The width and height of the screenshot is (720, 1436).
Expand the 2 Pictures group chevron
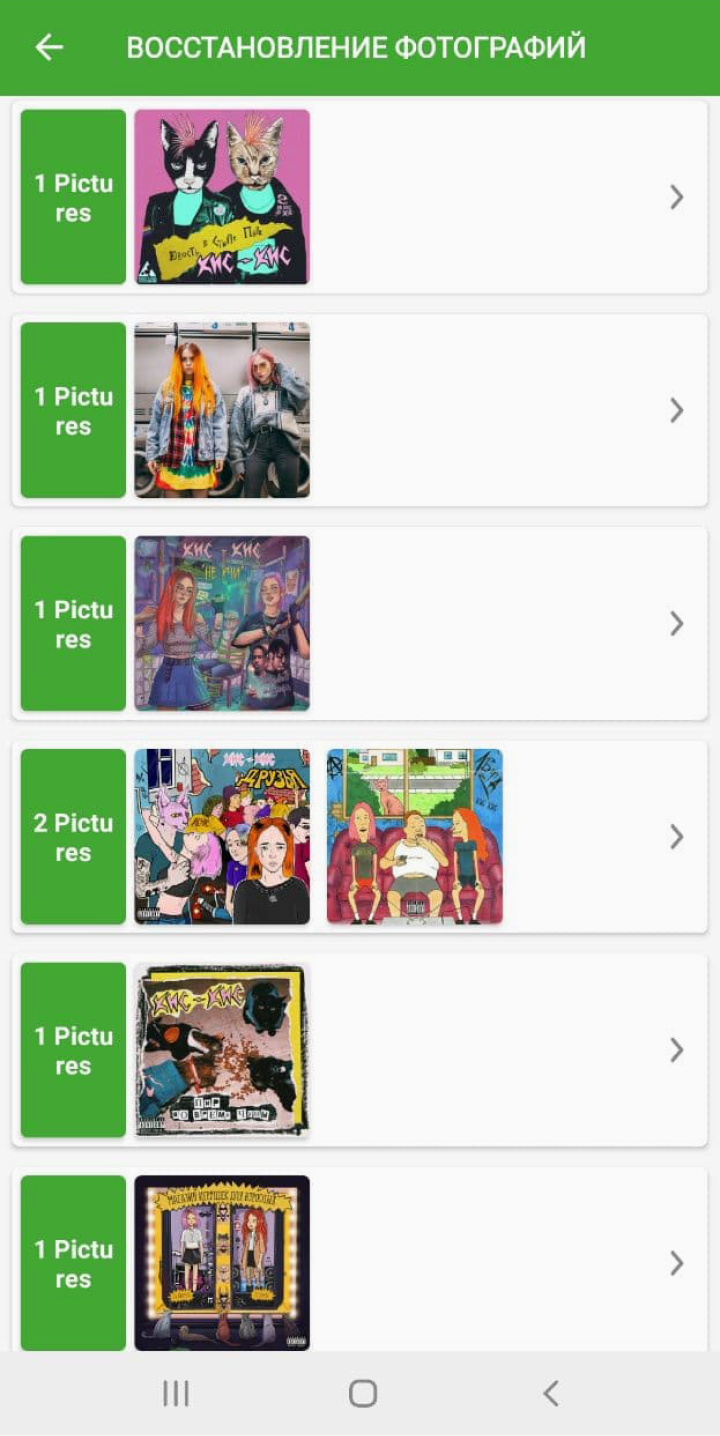click(x=676, y=836)
